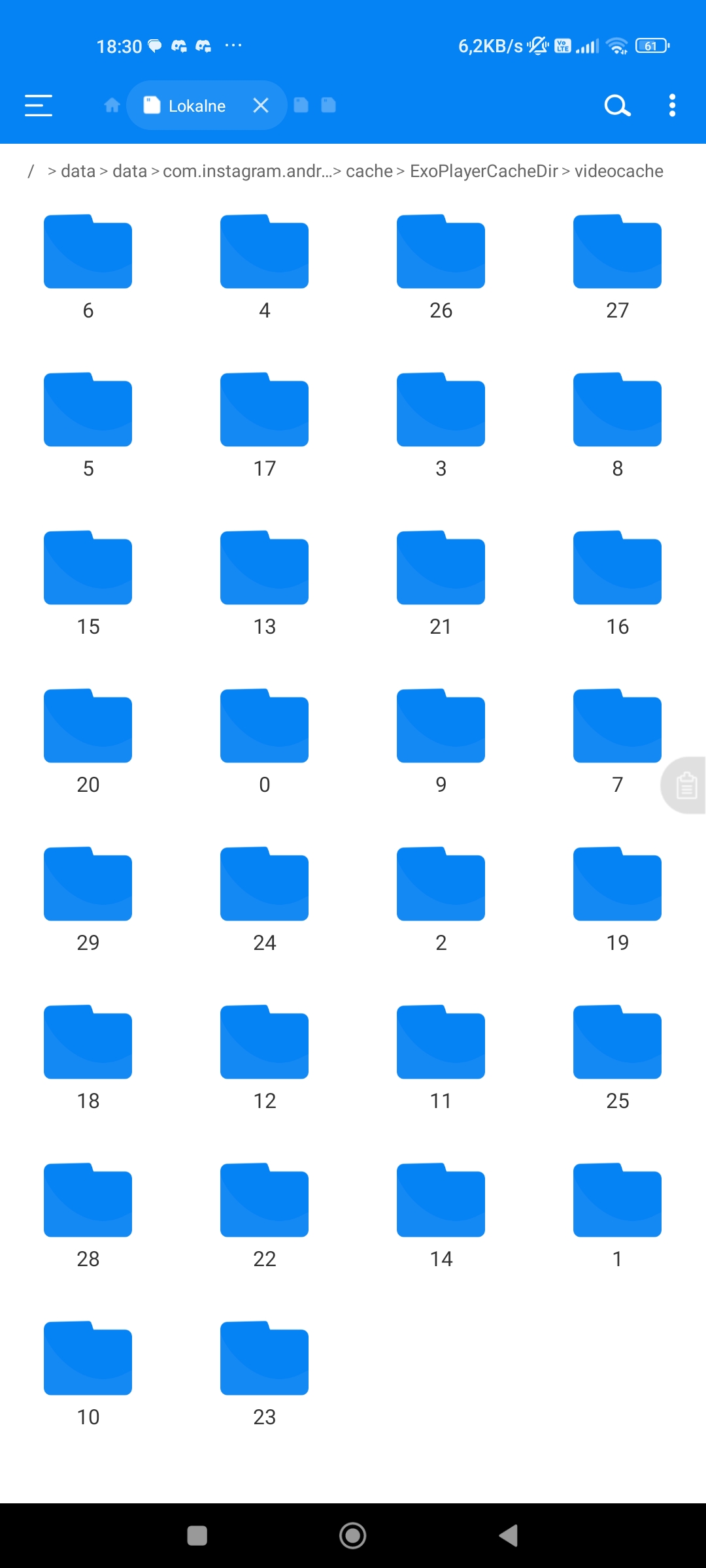Viewport: 706px width, 1568px height.
Task: Show the clipboard side panel
Action: pos(685,785)
